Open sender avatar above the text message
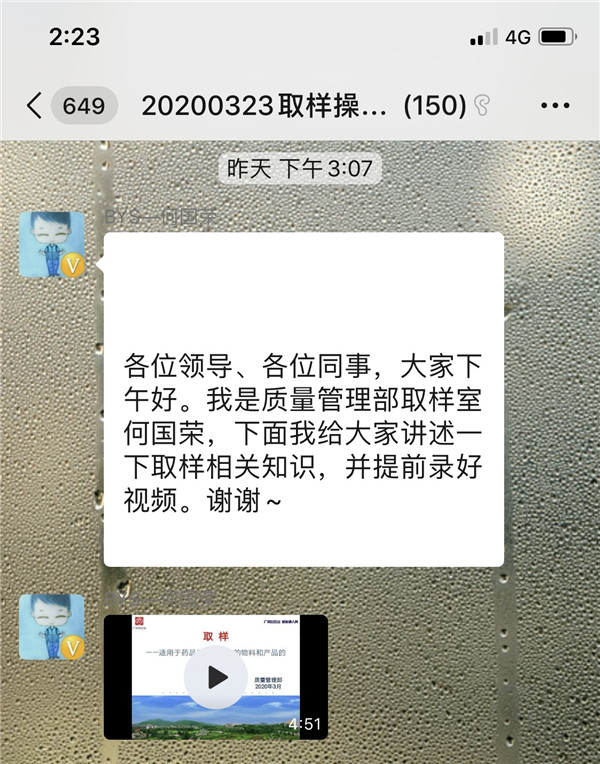Image resolution: width=600 pixels, height=764 pixels. (52, 244)
